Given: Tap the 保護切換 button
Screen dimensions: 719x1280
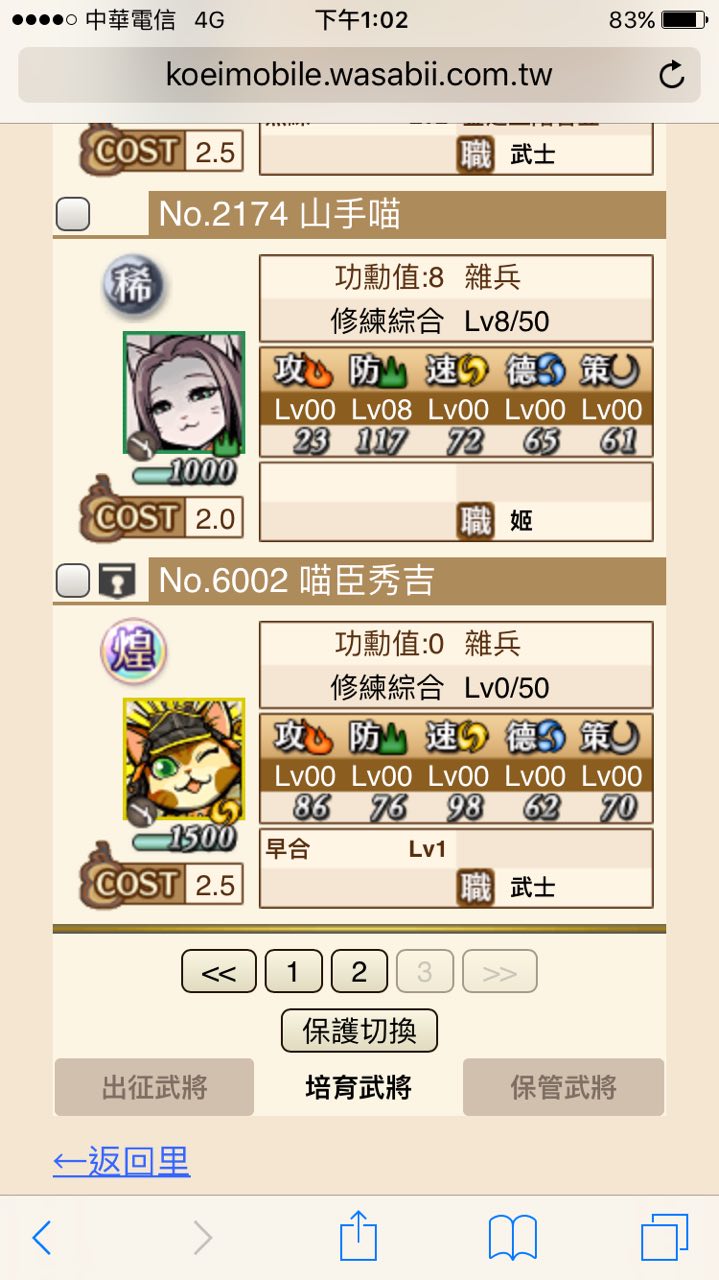Looking at the screenshot, I should (359, 1031).
